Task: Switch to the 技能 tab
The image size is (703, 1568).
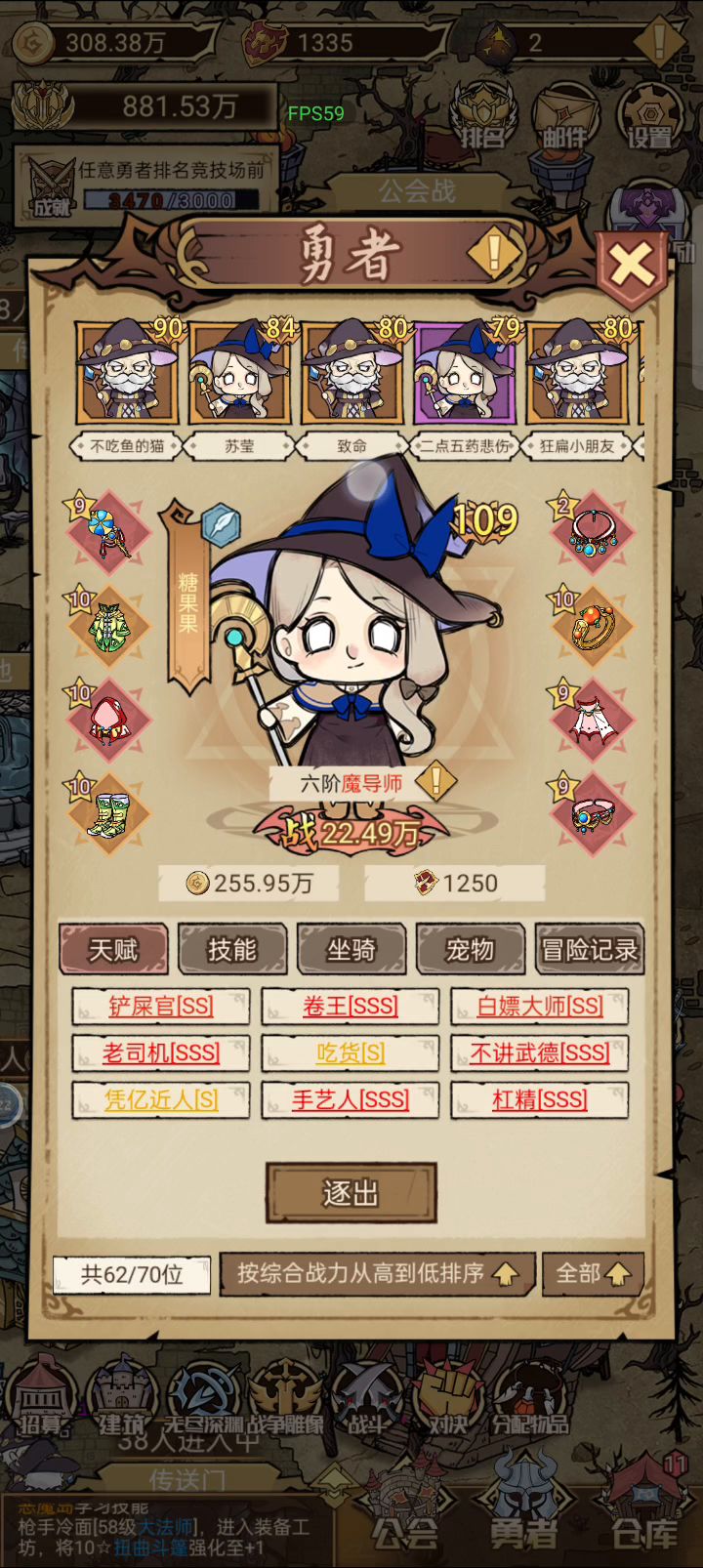Action: tap(232, 949)
